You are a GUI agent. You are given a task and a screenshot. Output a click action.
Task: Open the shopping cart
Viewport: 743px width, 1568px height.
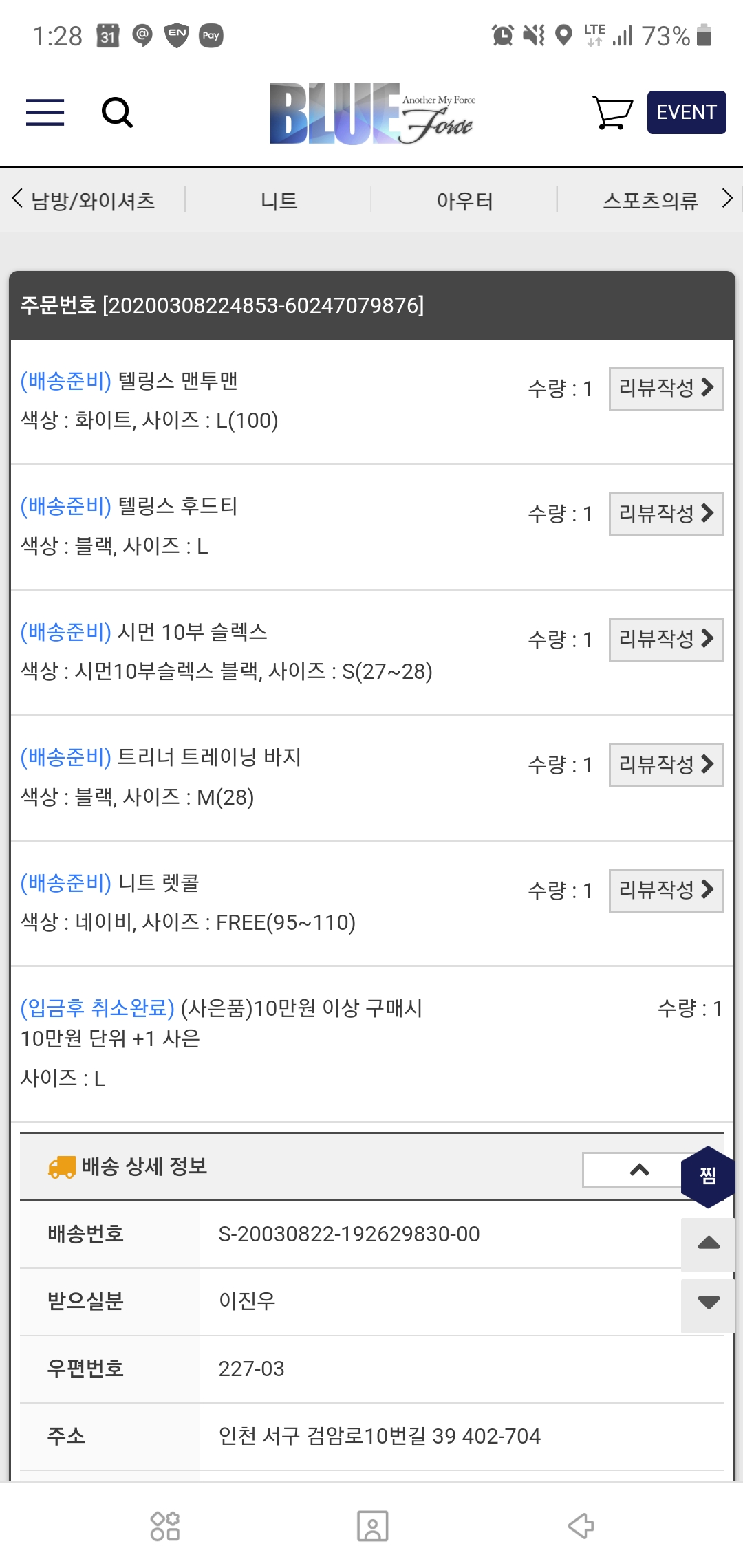point(612,112)
